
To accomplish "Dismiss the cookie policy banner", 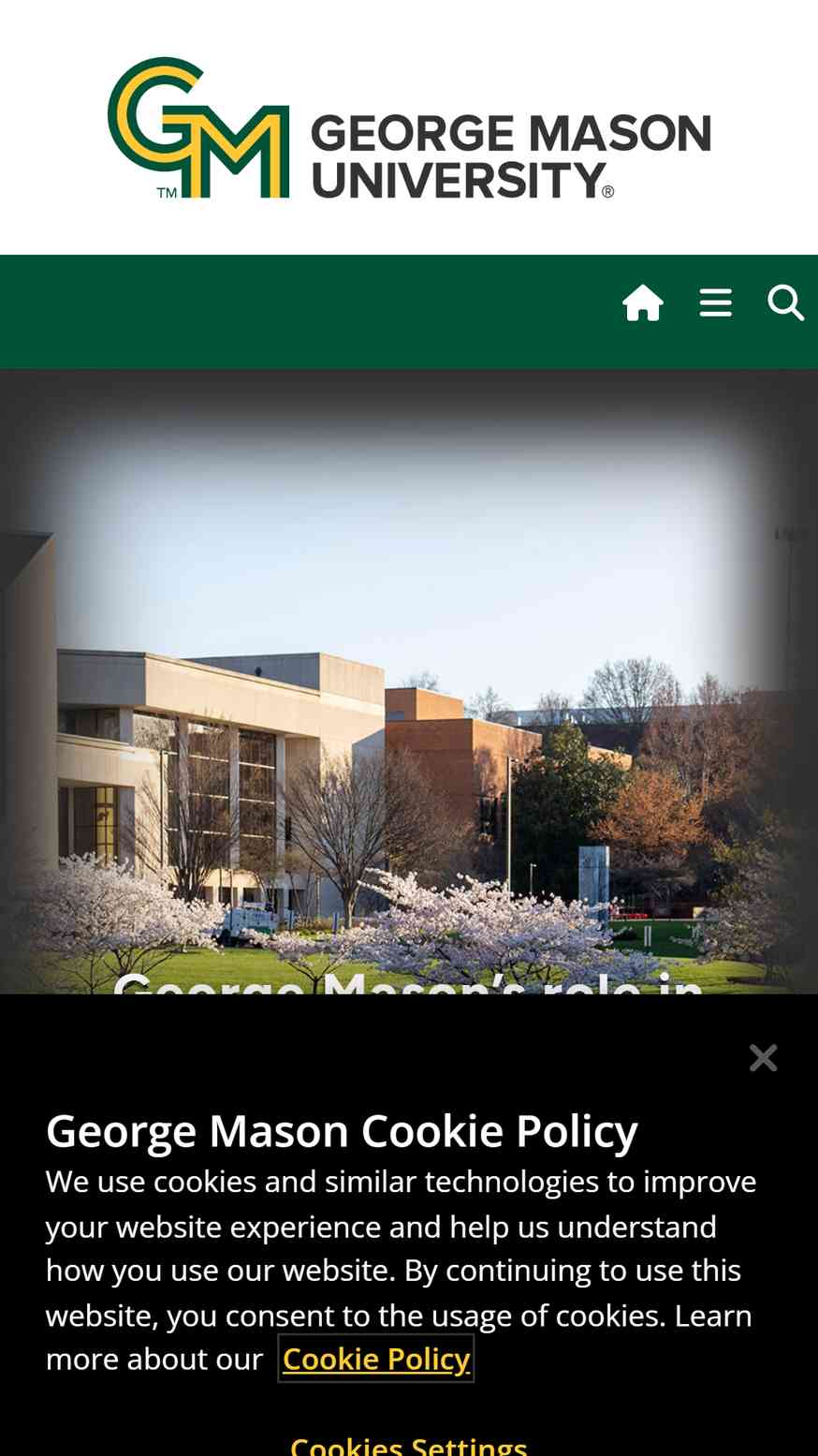I will coord(764,1058).
